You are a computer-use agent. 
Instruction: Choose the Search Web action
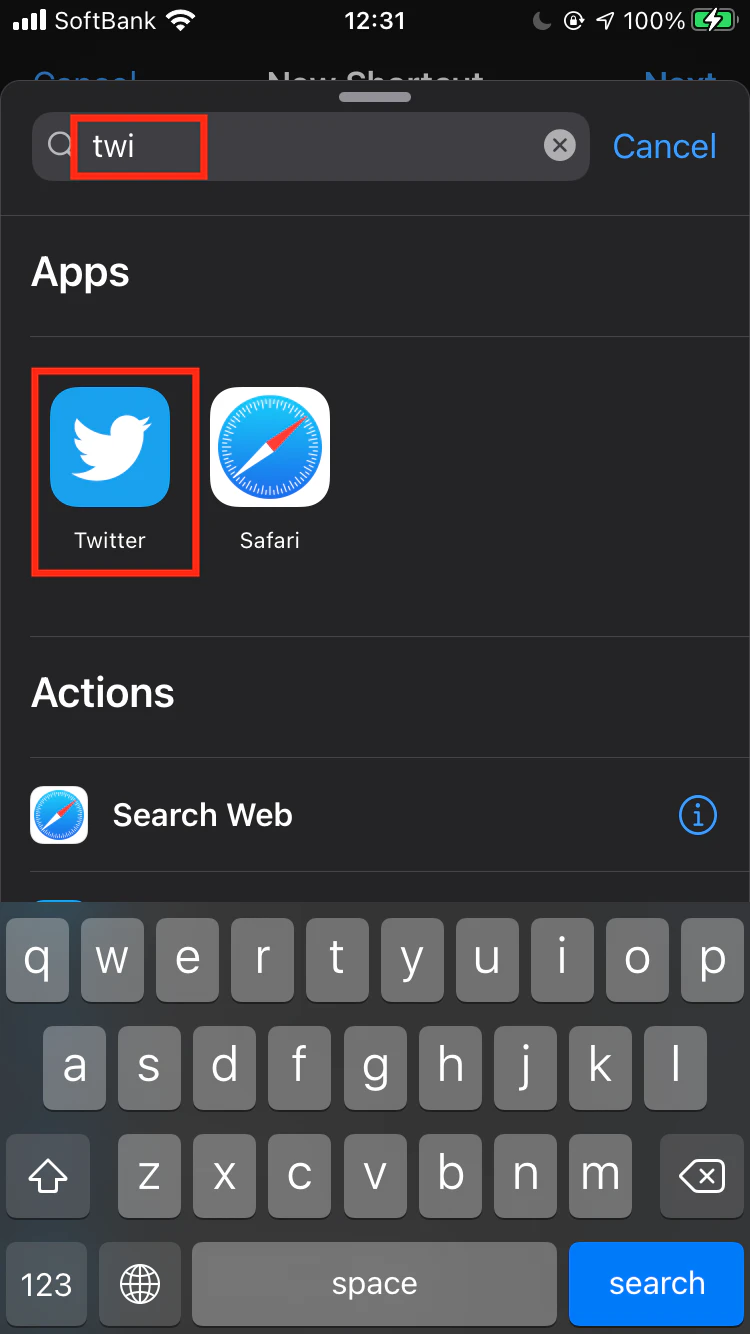(x=203, y=815)
